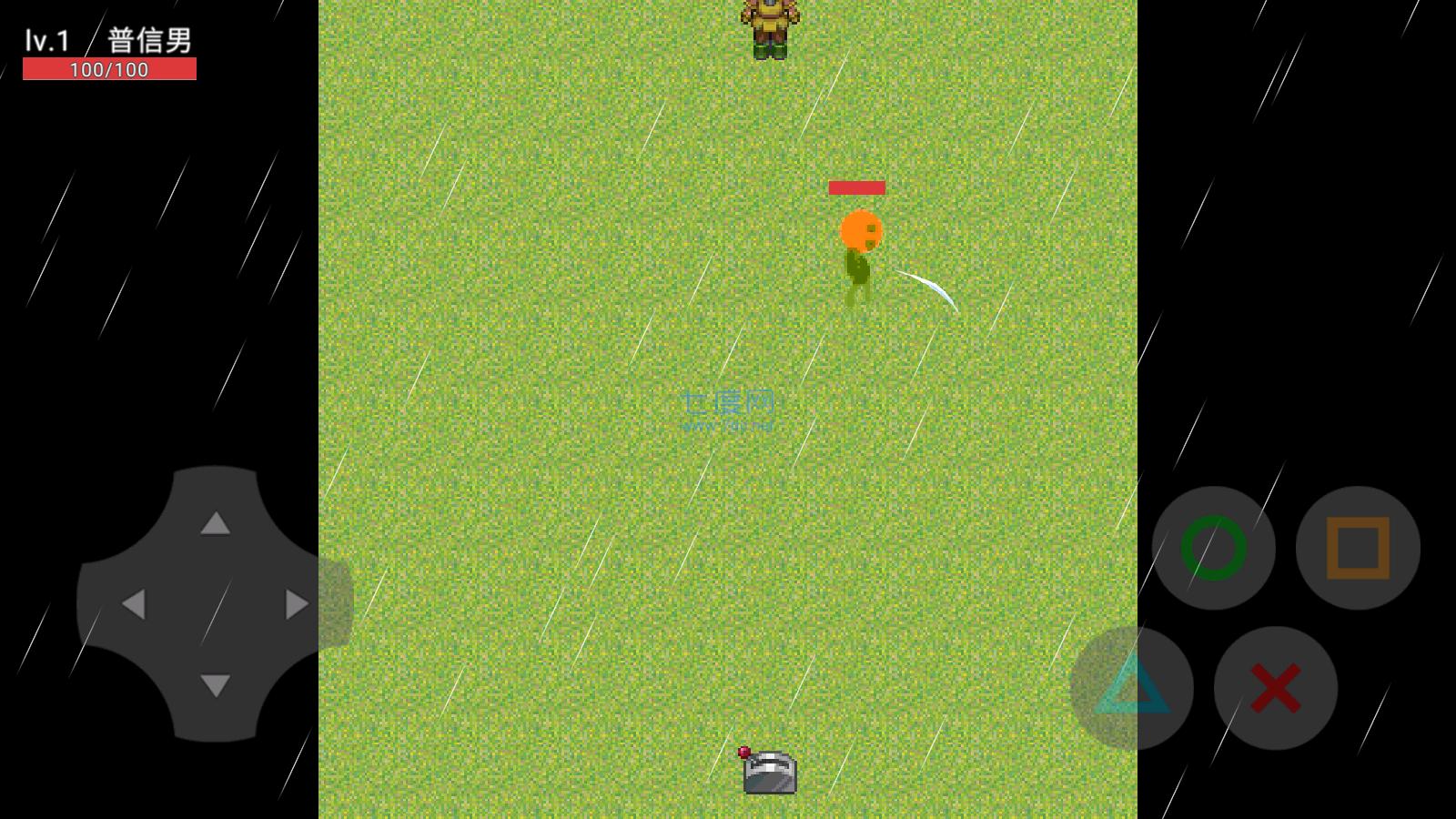The width and height of the screenshot is (1456, 819).
Task: Tap the D-pad left arrow
Action: pos(134,603)
